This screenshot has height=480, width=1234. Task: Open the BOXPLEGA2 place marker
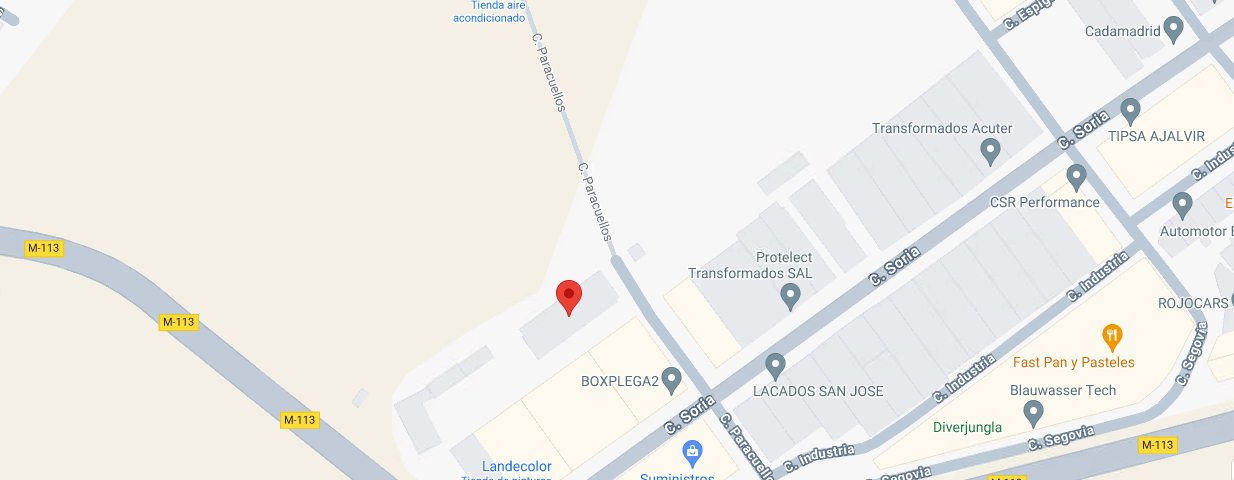[672, 379]
